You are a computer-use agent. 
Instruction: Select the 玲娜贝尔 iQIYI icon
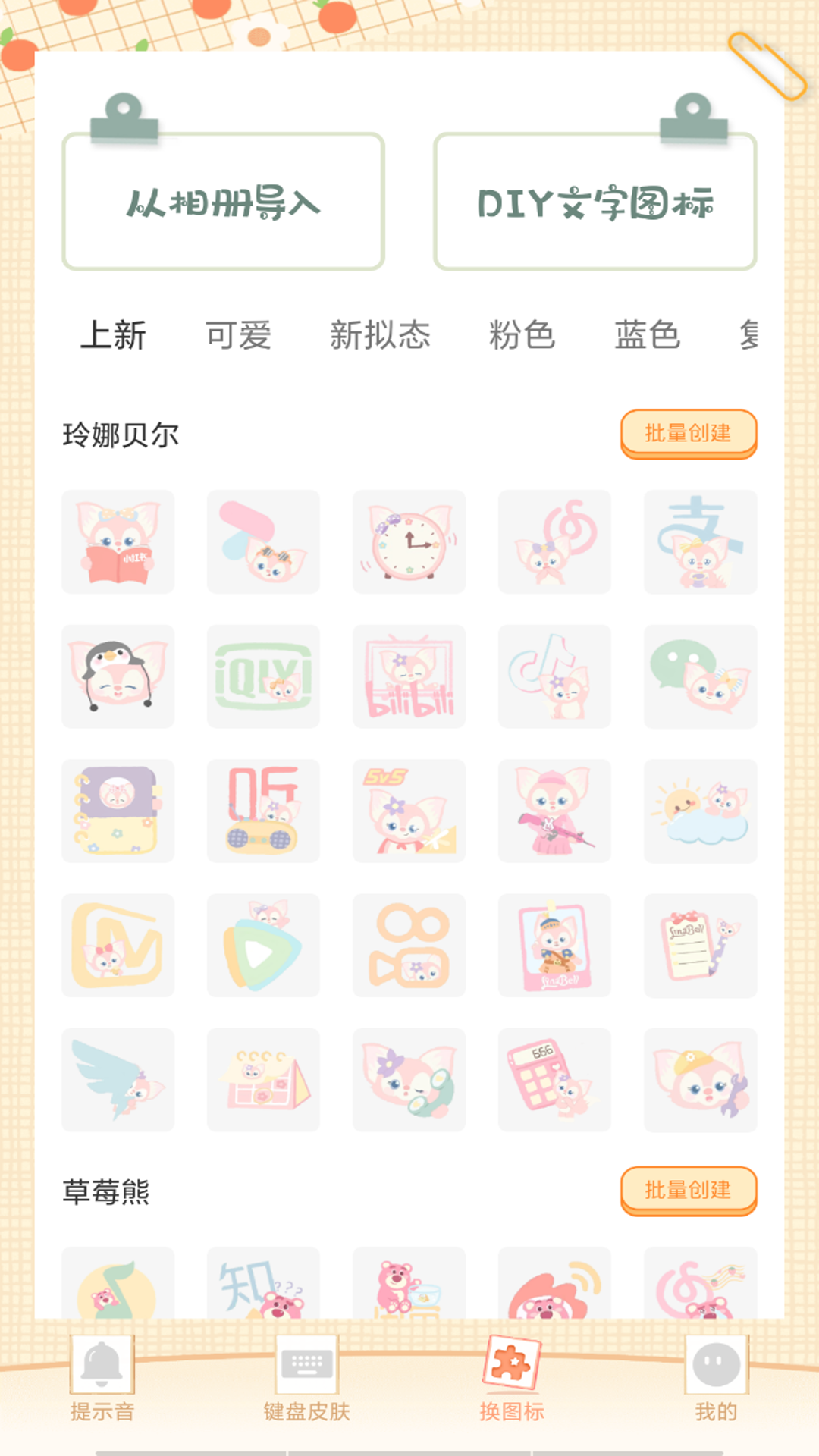click(263, 676)
